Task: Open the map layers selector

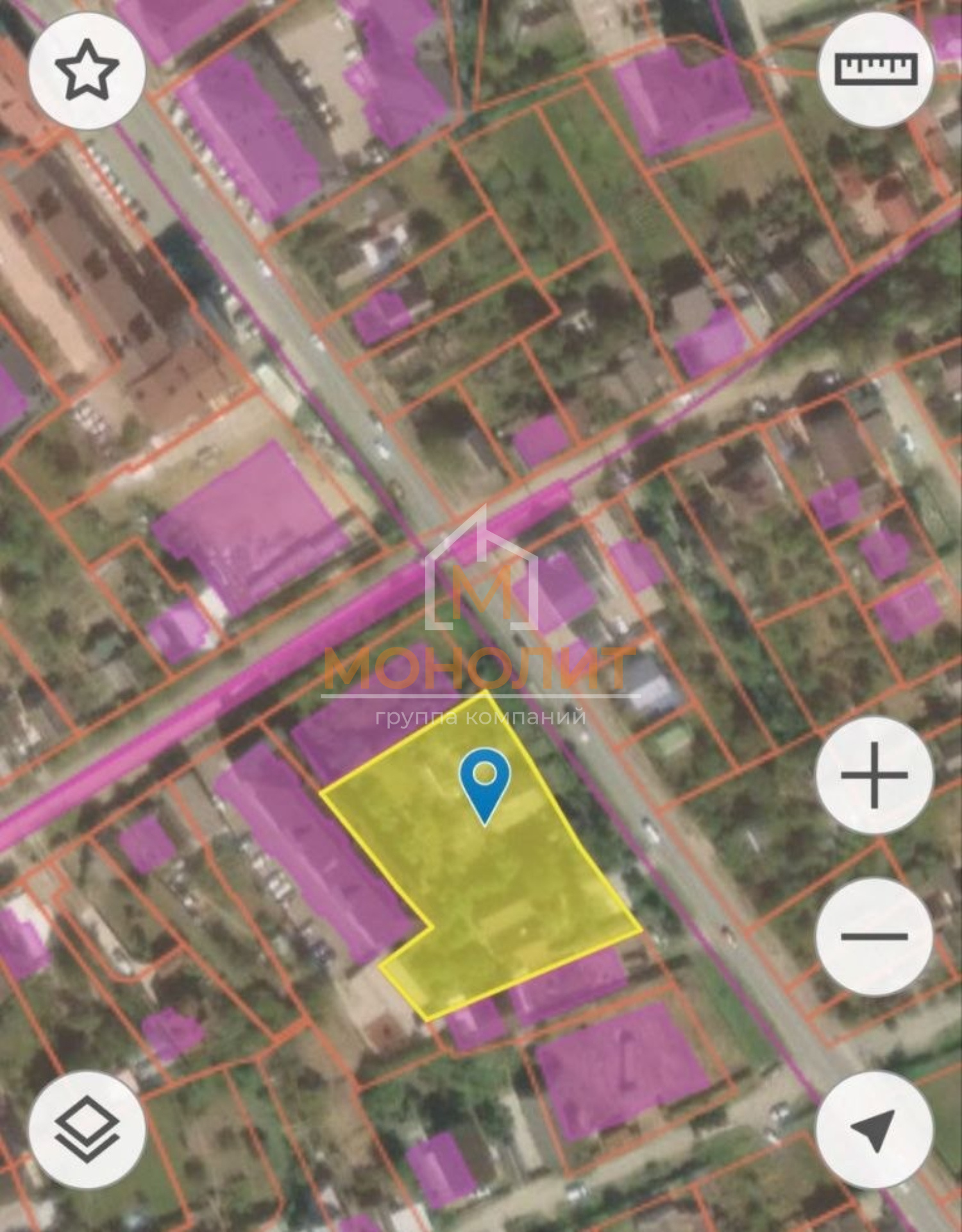Action: click(x=87, y=1129)
